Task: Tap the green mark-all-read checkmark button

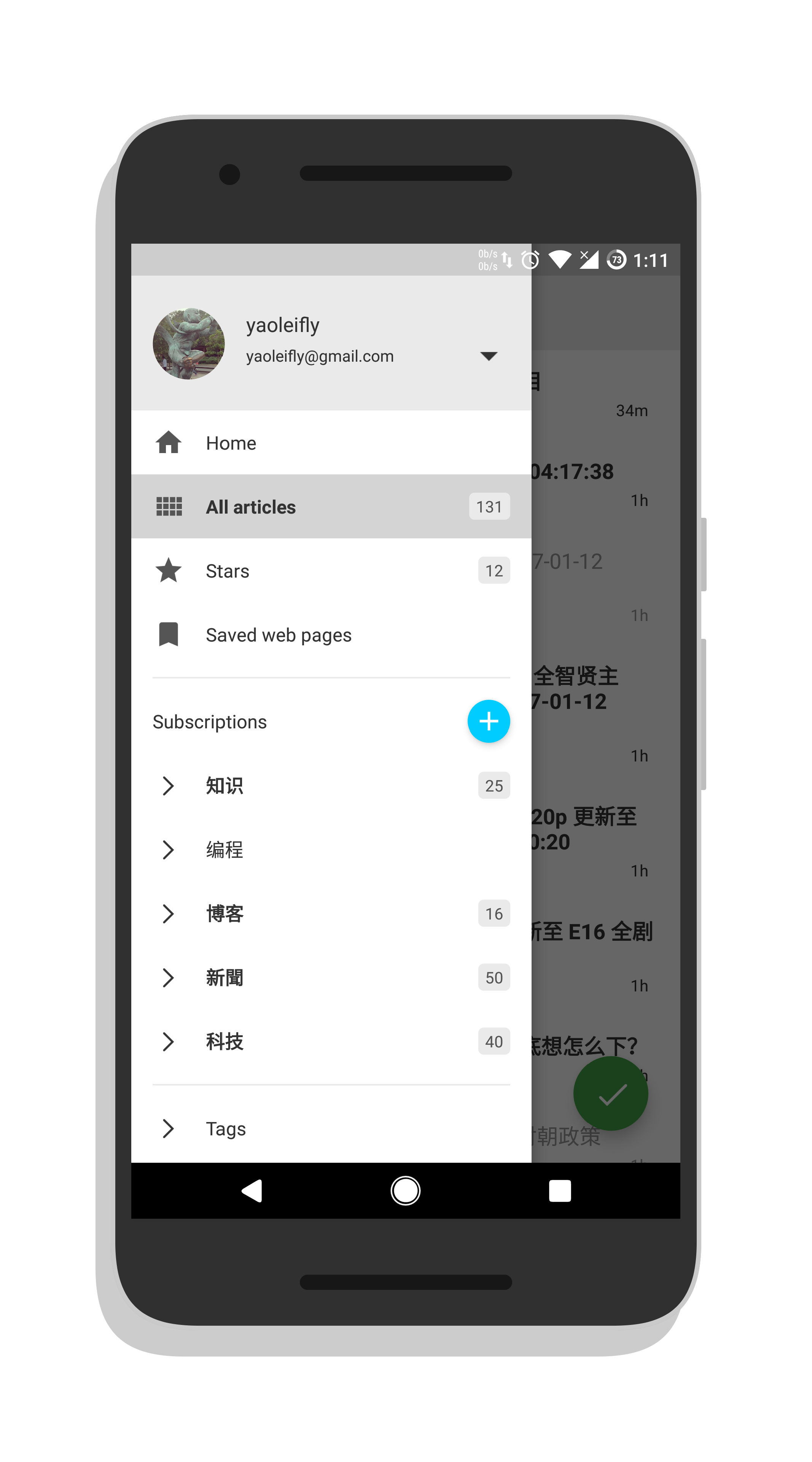Action: [x=610, y=1094]
